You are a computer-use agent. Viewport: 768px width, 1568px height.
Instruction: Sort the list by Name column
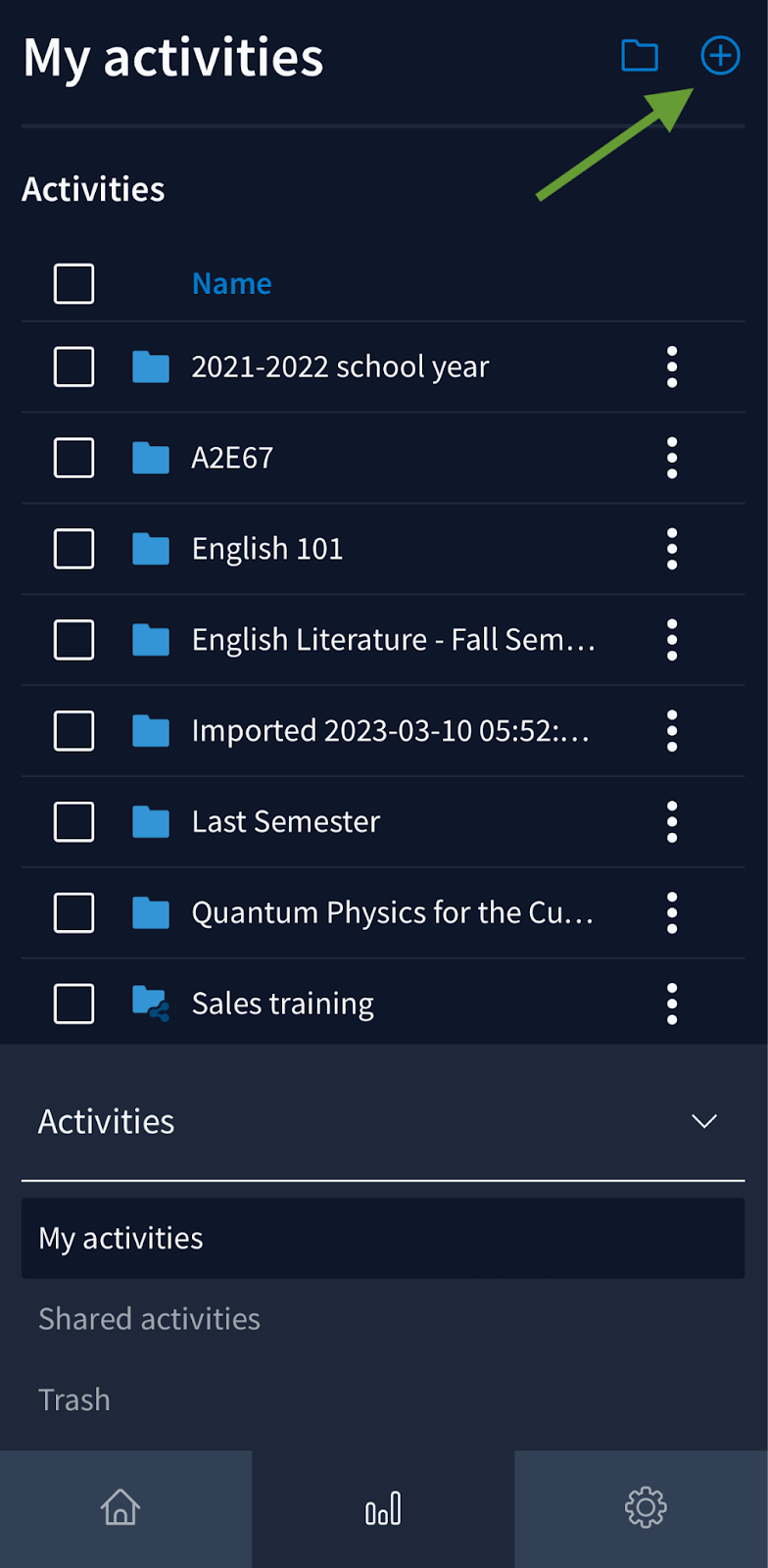[232, 283]
